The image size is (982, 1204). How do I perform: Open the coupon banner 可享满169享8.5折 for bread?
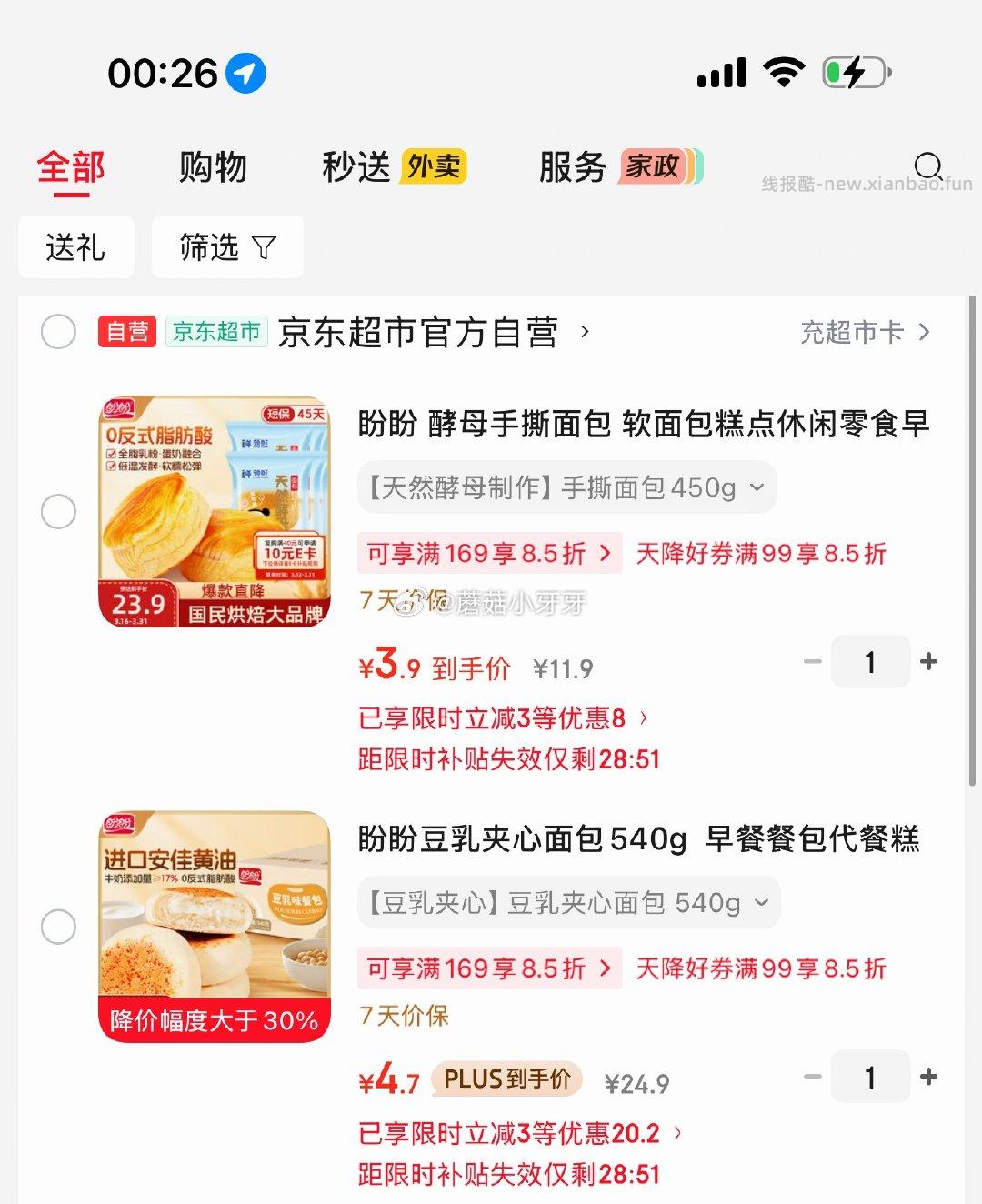pyautogui.click(x=487, y=553)
